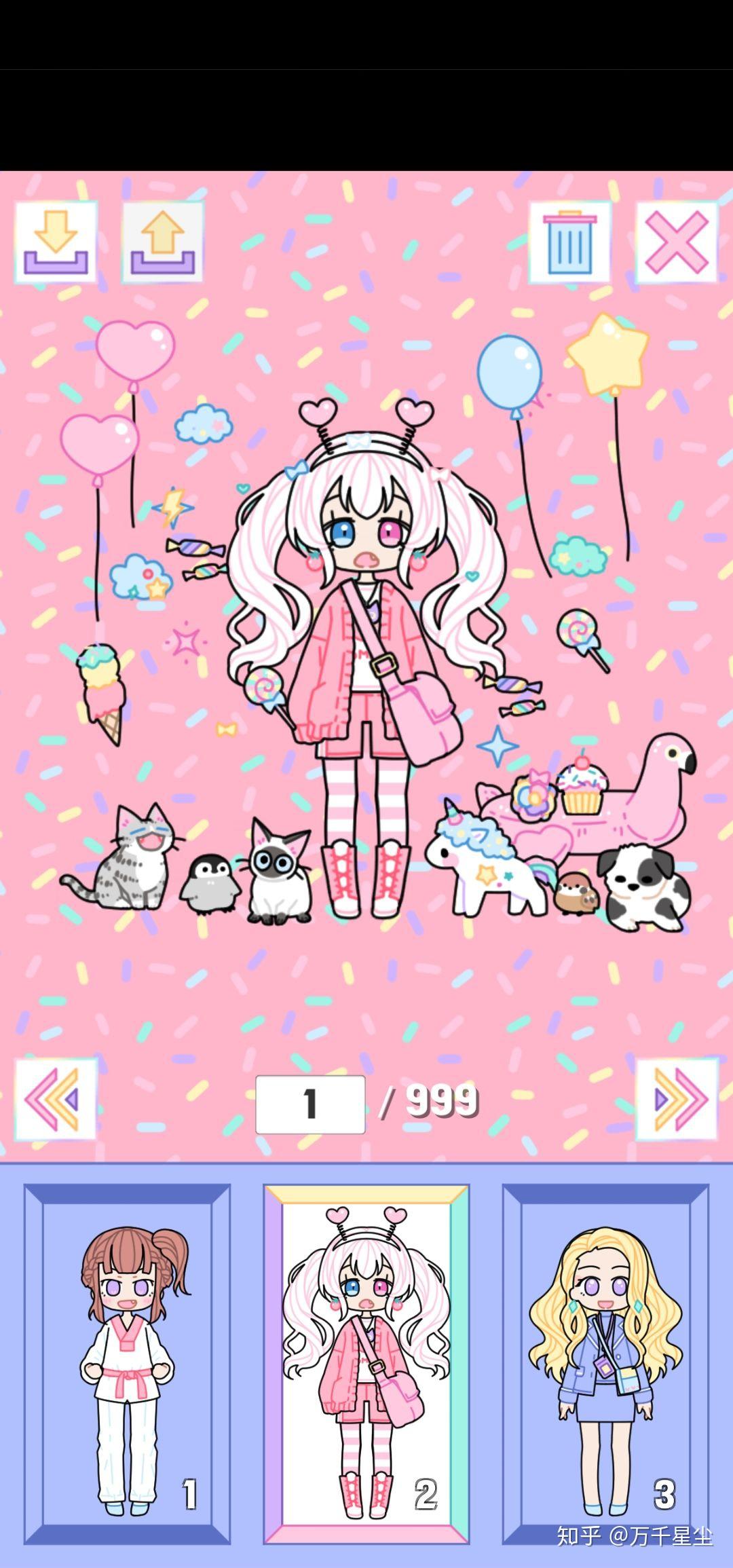Go to the previous page of slots
Screen dimensions: 733x1568
click(x=56, y=1099)
